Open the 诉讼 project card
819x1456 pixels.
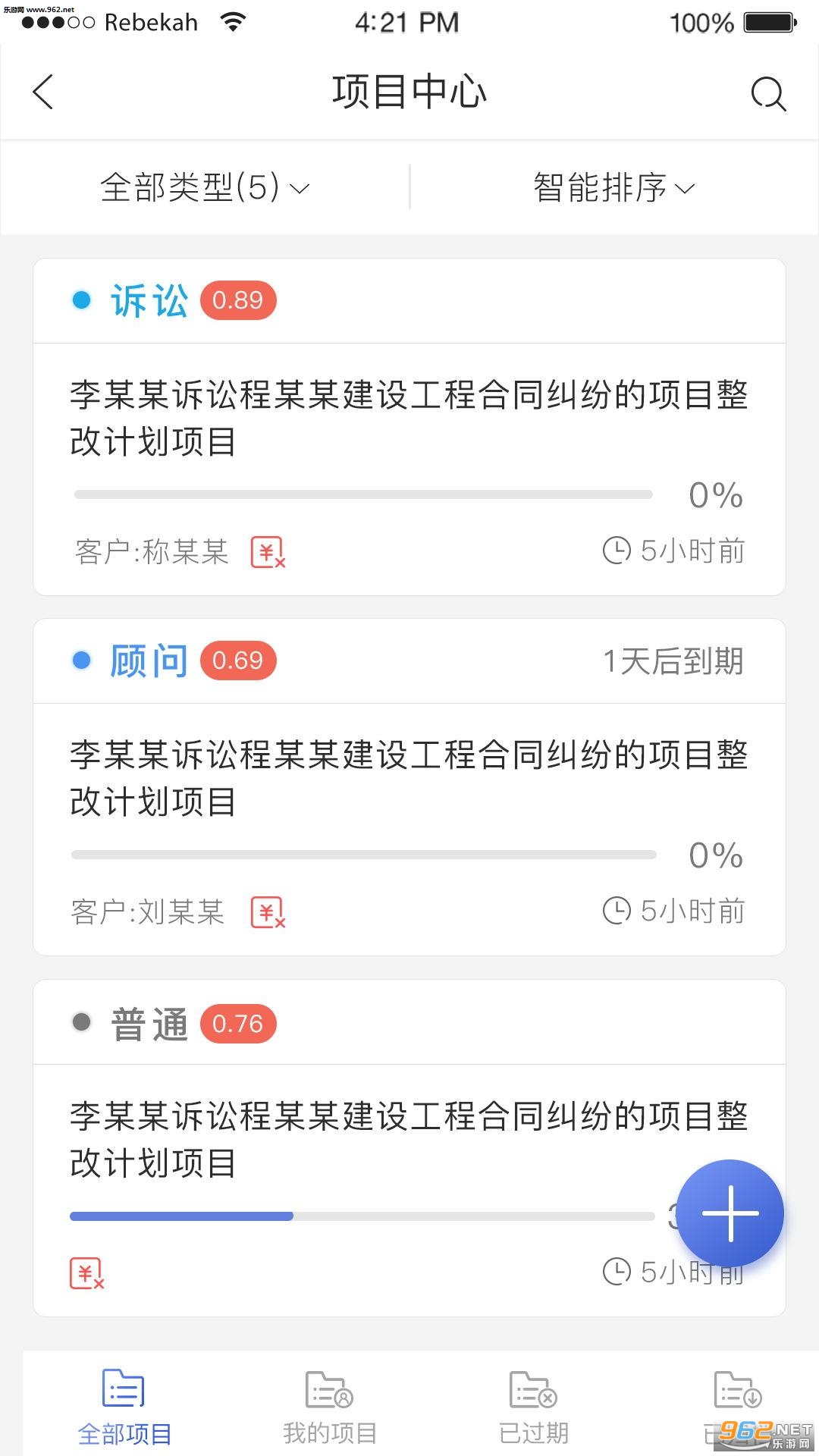coord(409,419)
